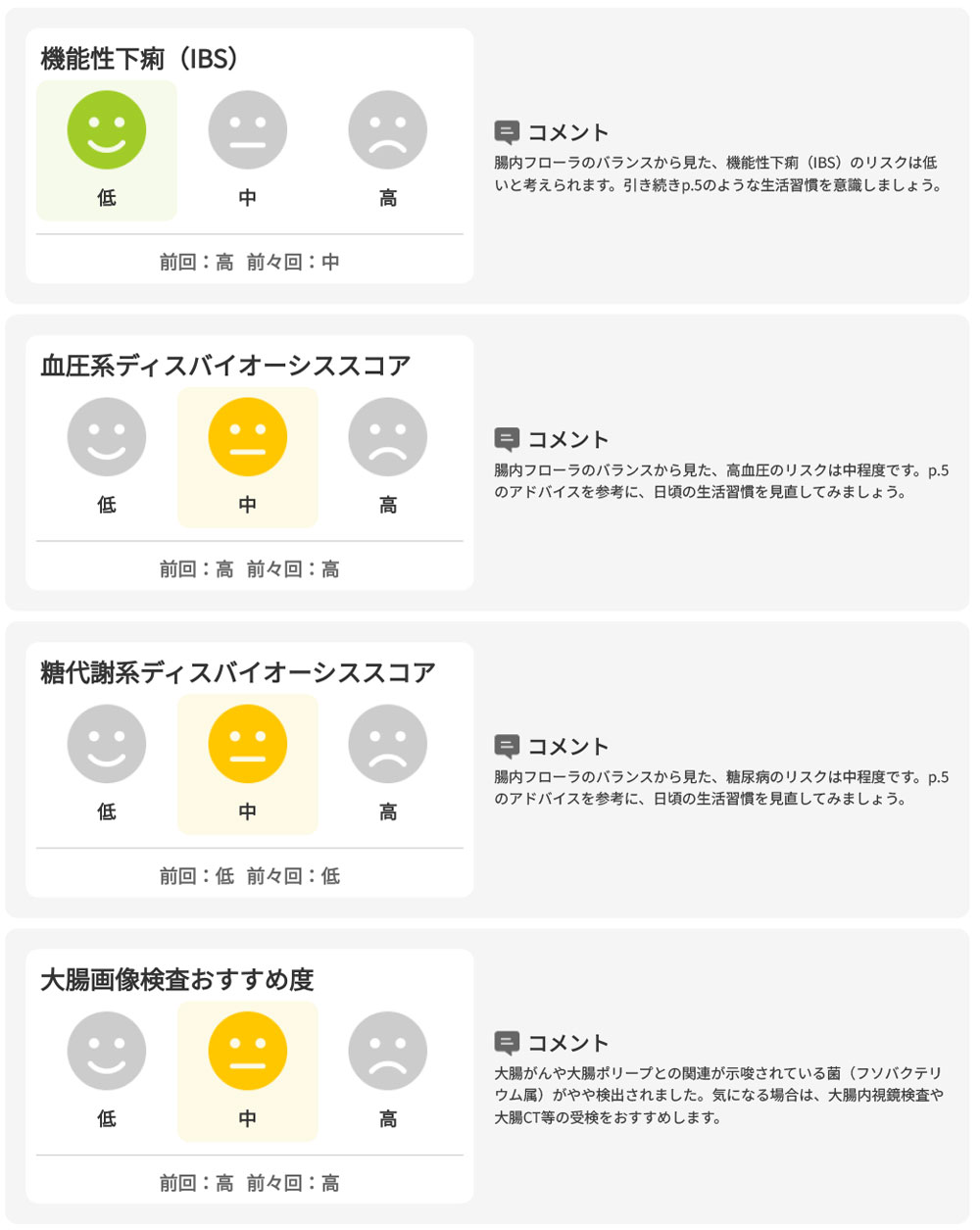The width and height of the screenshot is (980, 1230).
Task: Click the sad 高 face in 大腸画像検査 card
Action: click(386, 1050)
